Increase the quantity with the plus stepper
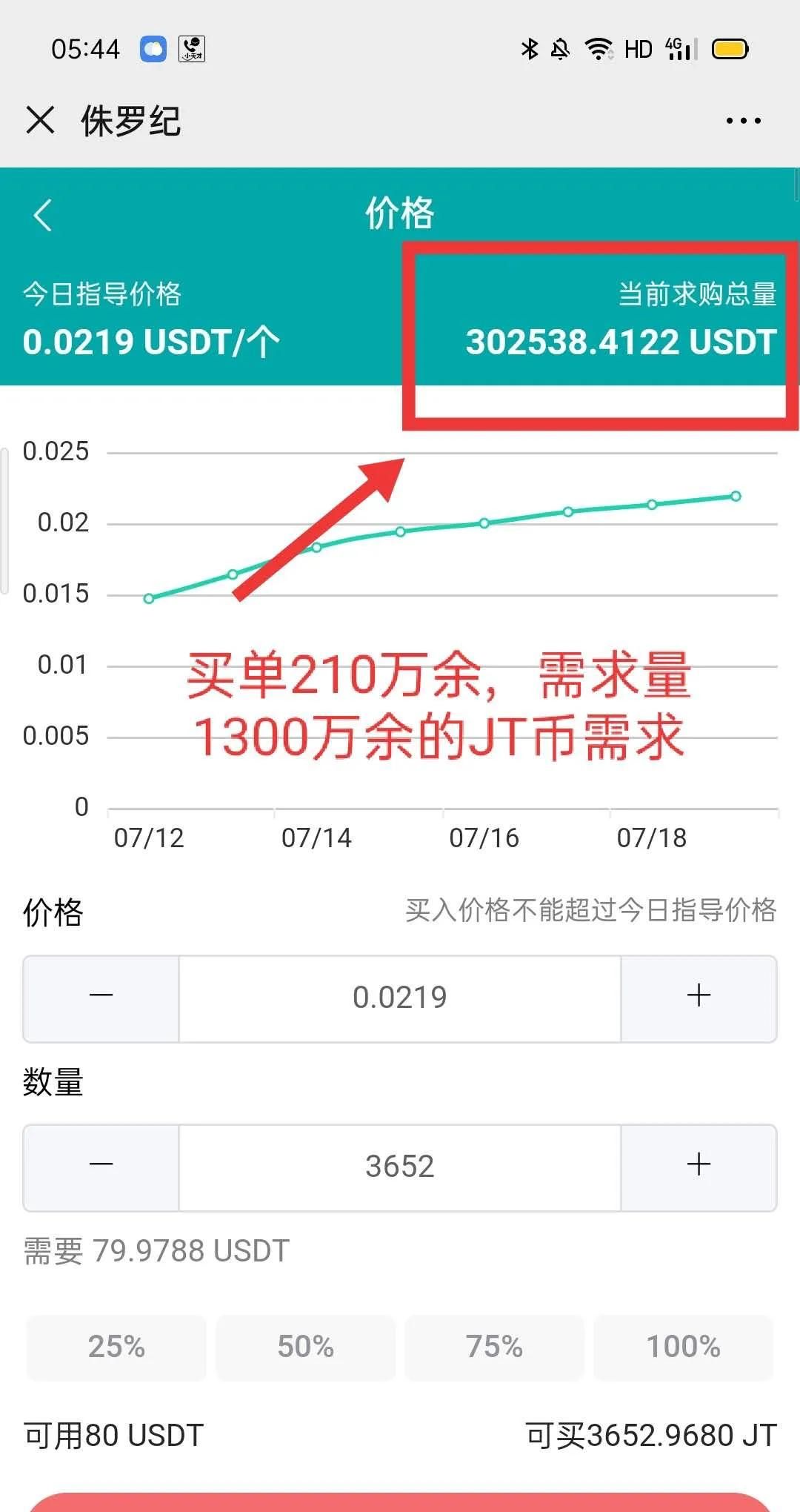 (x=697, y=1167)
